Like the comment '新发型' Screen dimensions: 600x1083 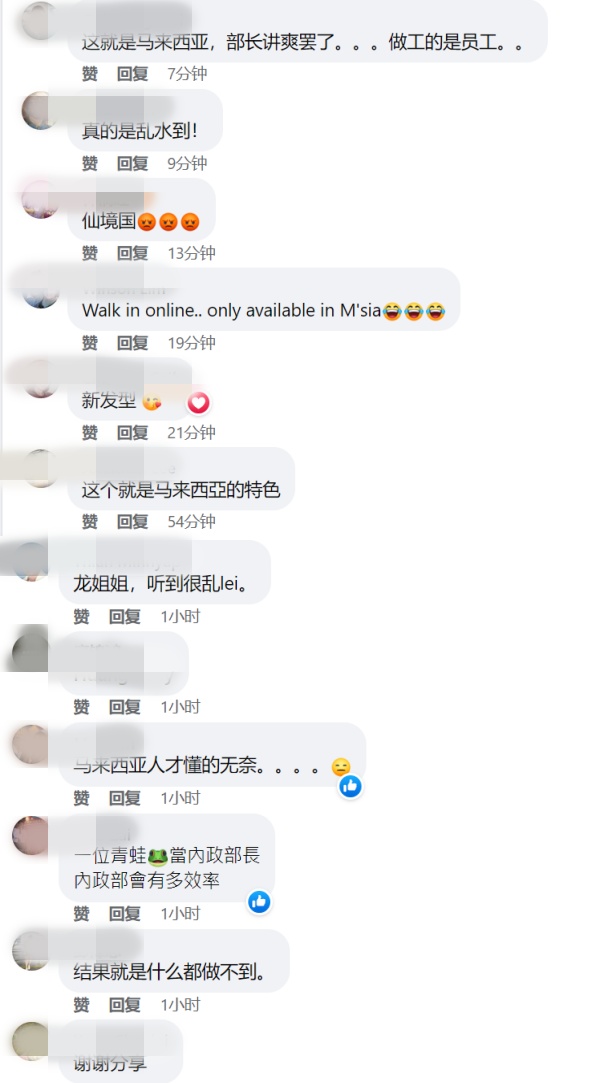(x=90, y=433)
